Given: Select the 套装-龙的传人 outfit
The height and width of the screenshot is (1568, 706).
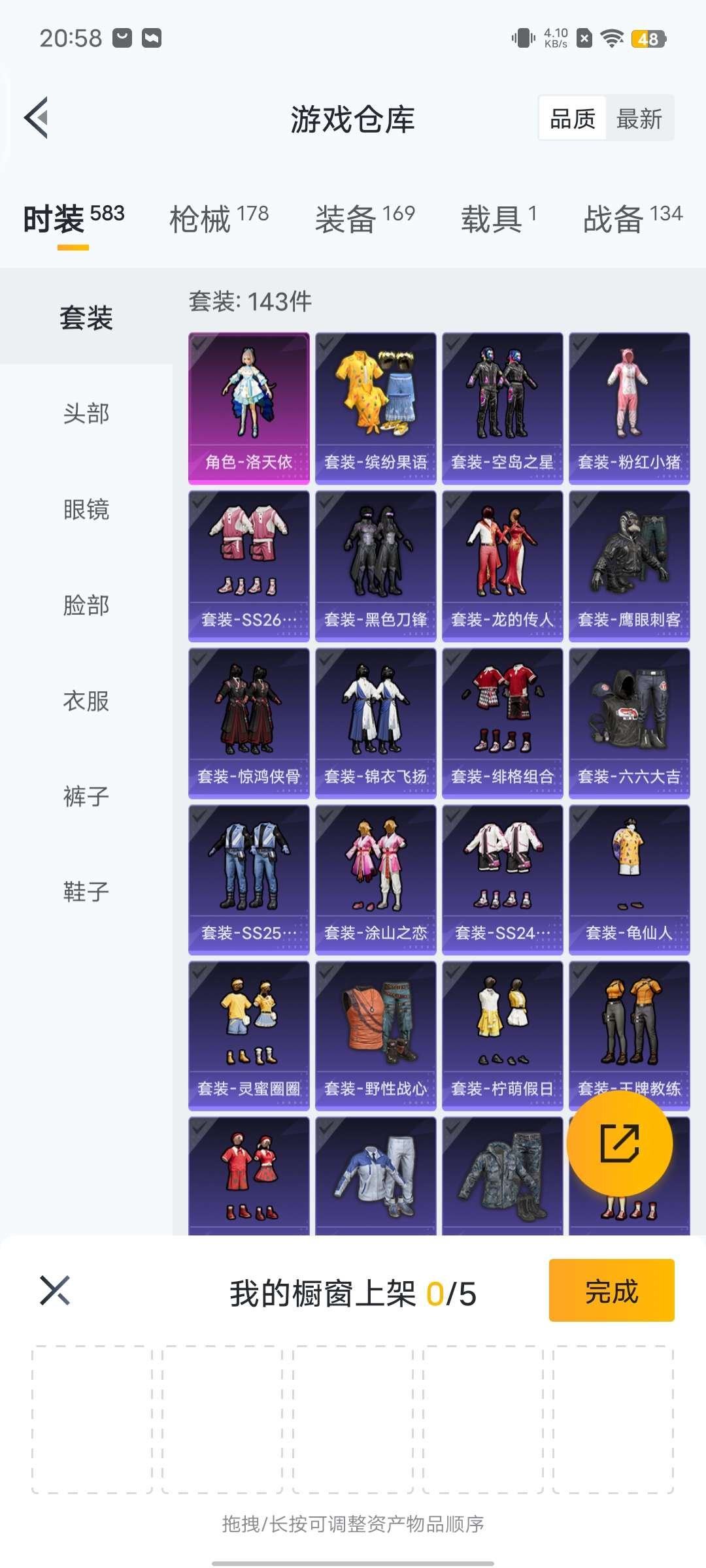Looking at the screenshot, I should [502, 565].
